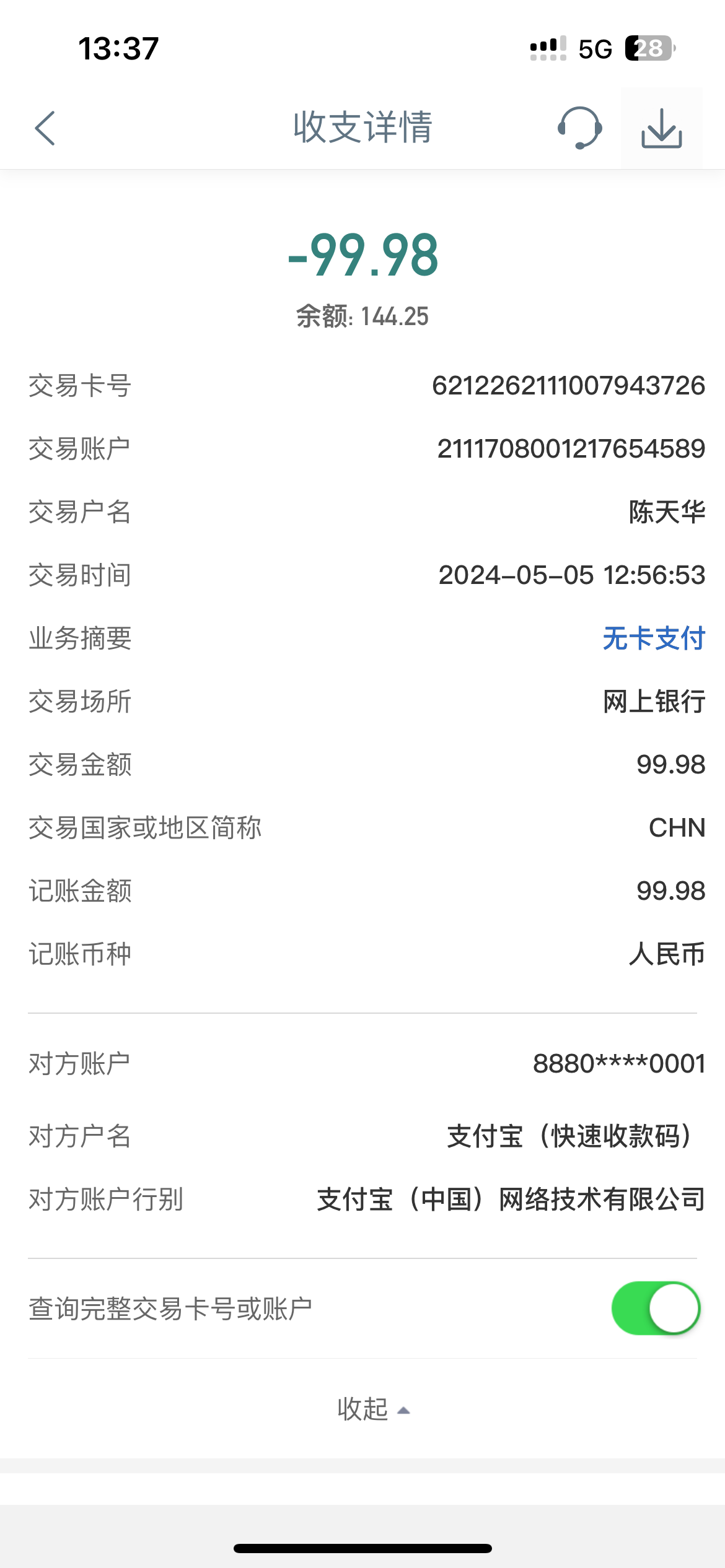
Task: Contact customer service via headset icon
Action: (x=579, y=128)
